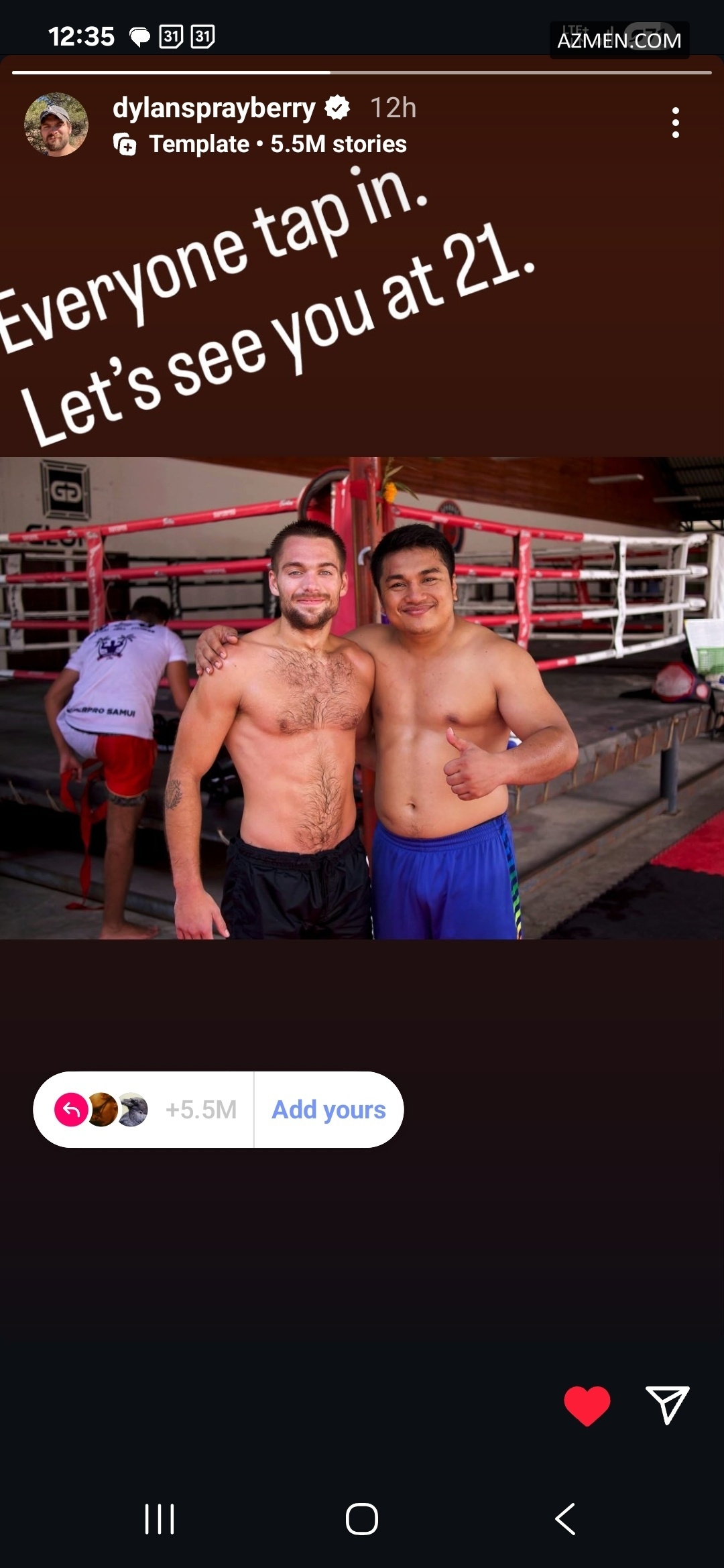Viewport: 724px width, 1568px height.
Task: Unlike this story with the heart
Action: point(587,1405)
